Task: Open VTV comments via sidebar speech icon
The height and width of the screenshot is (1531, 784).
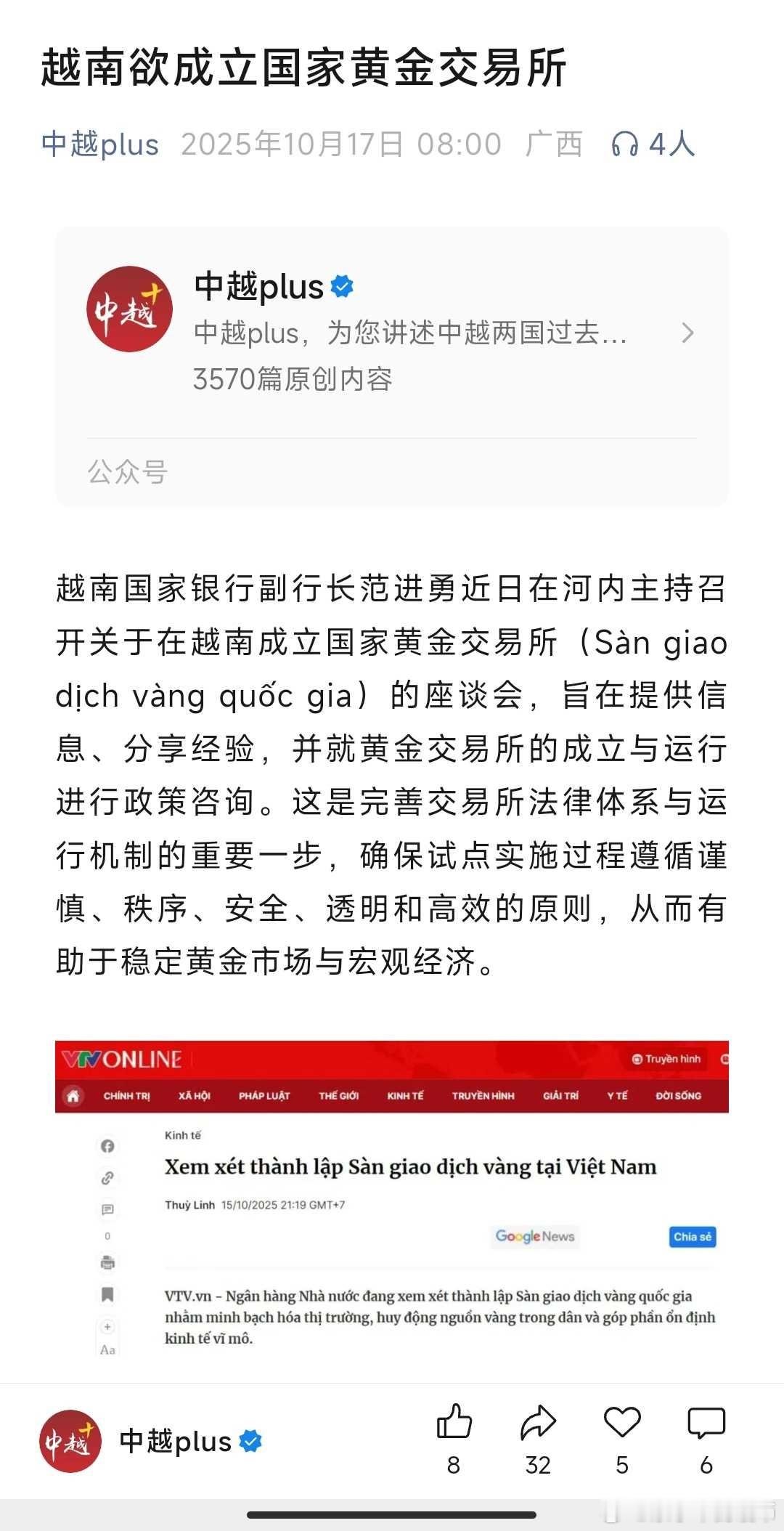Action: [x=109, y=1210]
